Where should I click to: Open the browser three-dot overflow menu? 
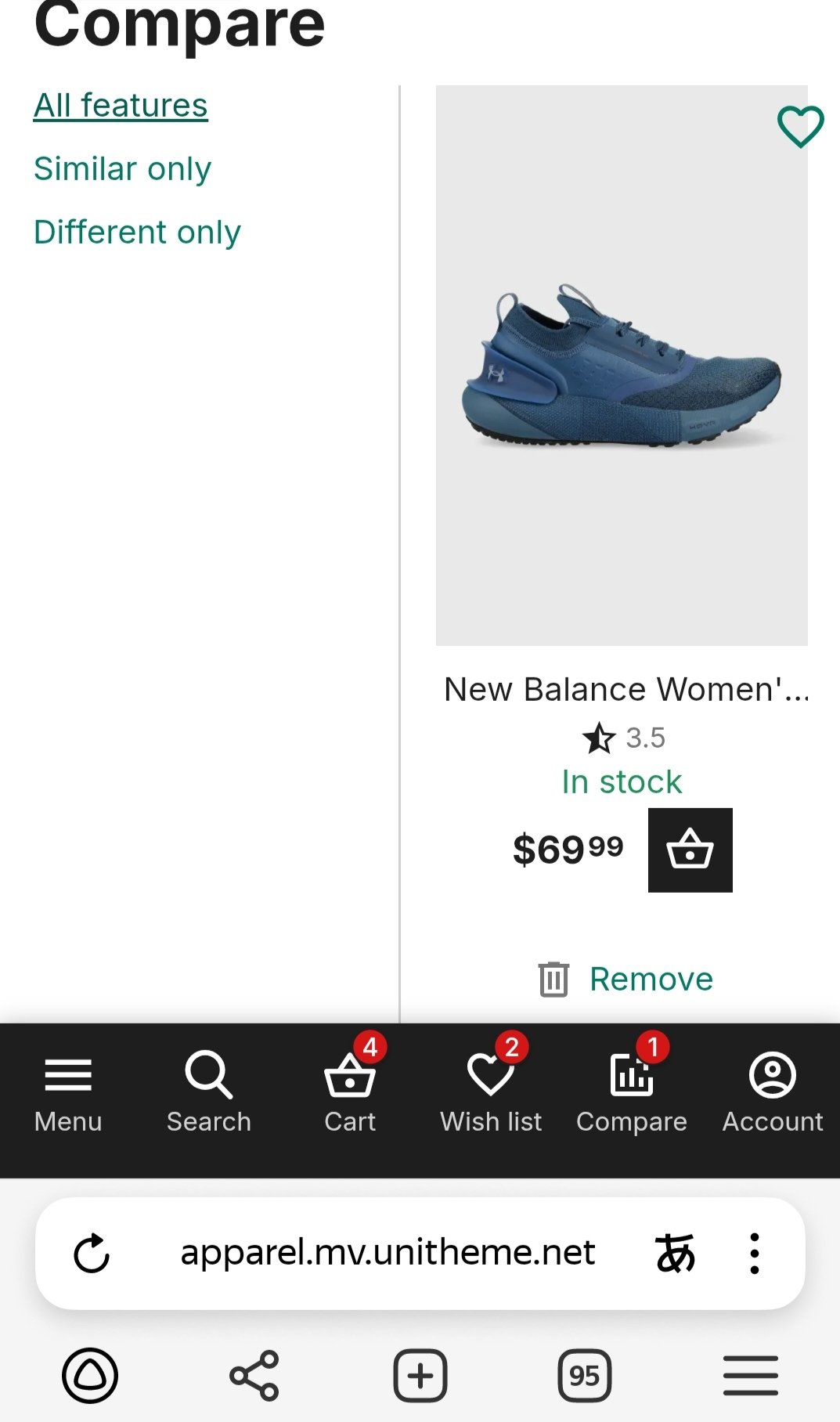point(755,1254)
